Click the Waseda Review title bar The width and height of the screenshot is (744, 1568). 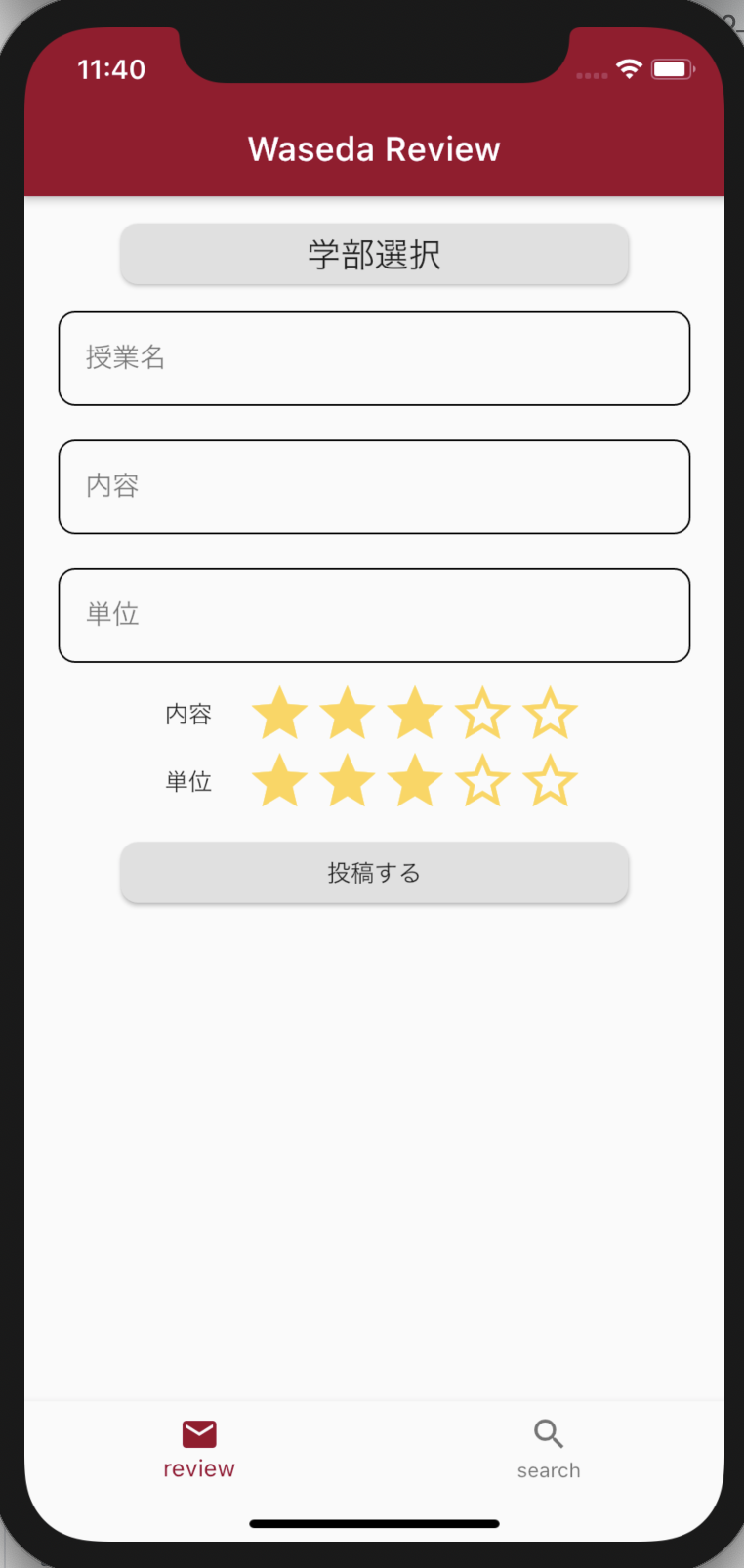click(x=374, y=148)
